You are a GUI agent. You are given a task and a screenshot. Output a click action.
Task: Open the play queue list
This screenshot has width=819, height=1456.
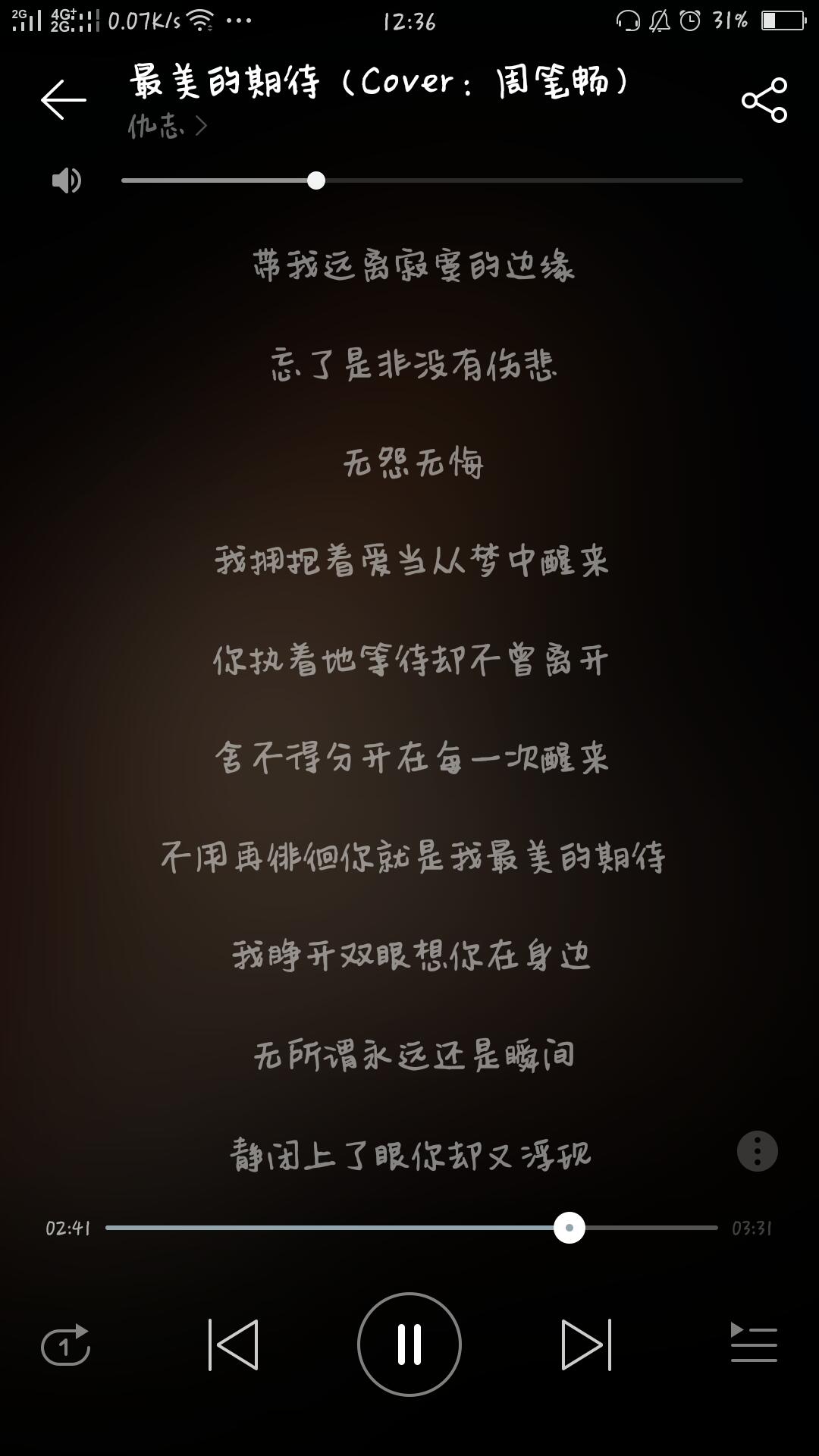pyautogui.click(x=754, y=1342)
